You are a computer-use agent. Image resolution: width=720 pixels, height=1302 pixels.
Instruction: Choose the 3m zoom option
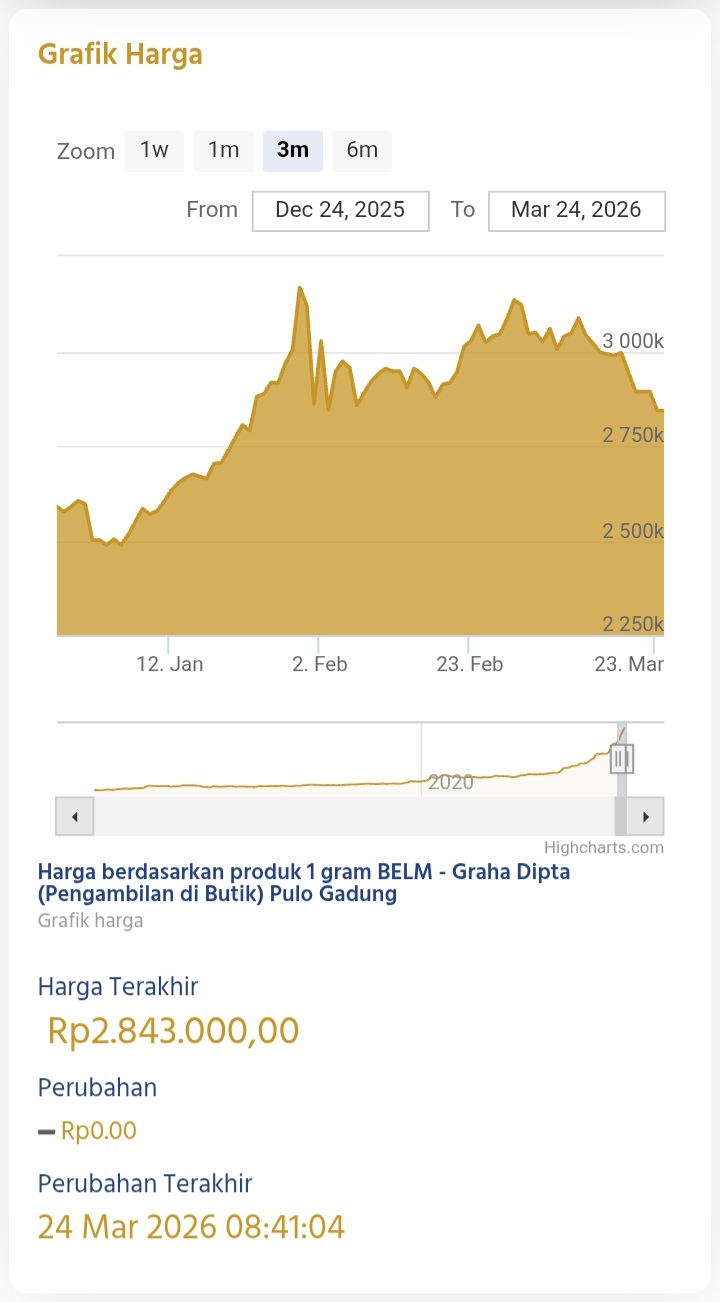coord(293,151)
